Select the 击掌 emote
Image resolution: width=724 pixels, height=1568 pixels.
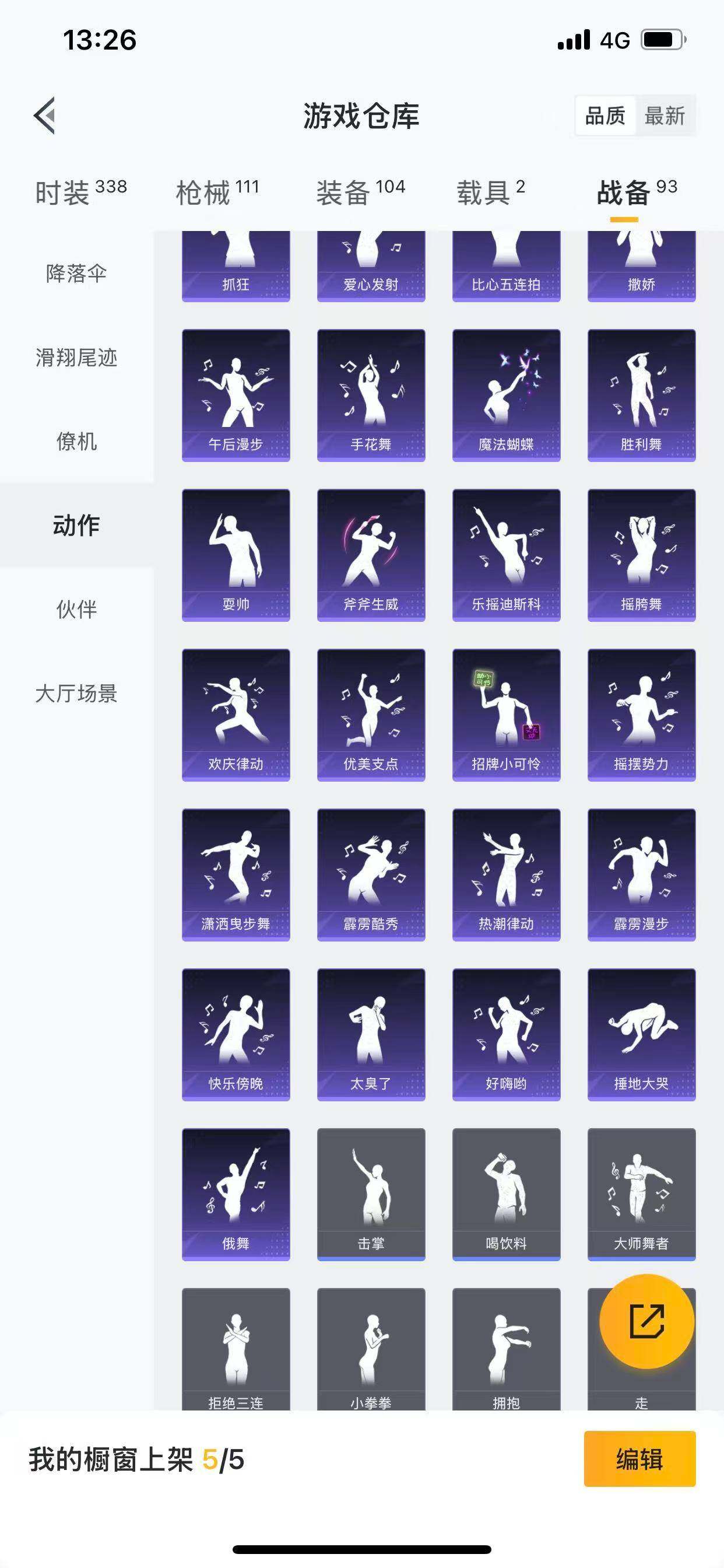(x=371, y=1193)
